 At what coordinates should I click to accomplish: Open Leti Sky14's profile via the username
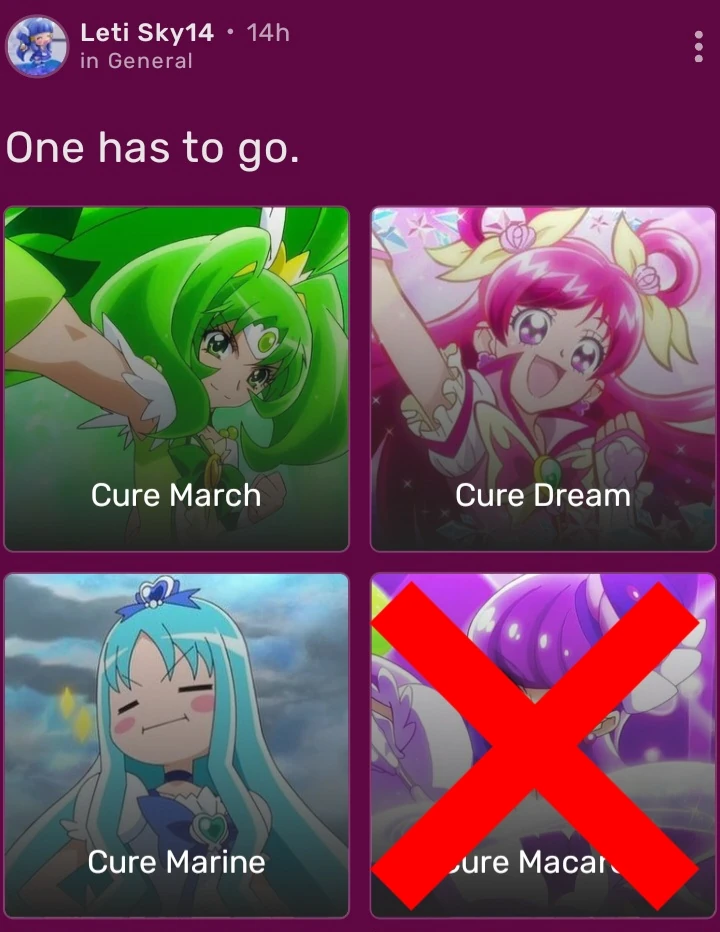click(x=144, y=32)
